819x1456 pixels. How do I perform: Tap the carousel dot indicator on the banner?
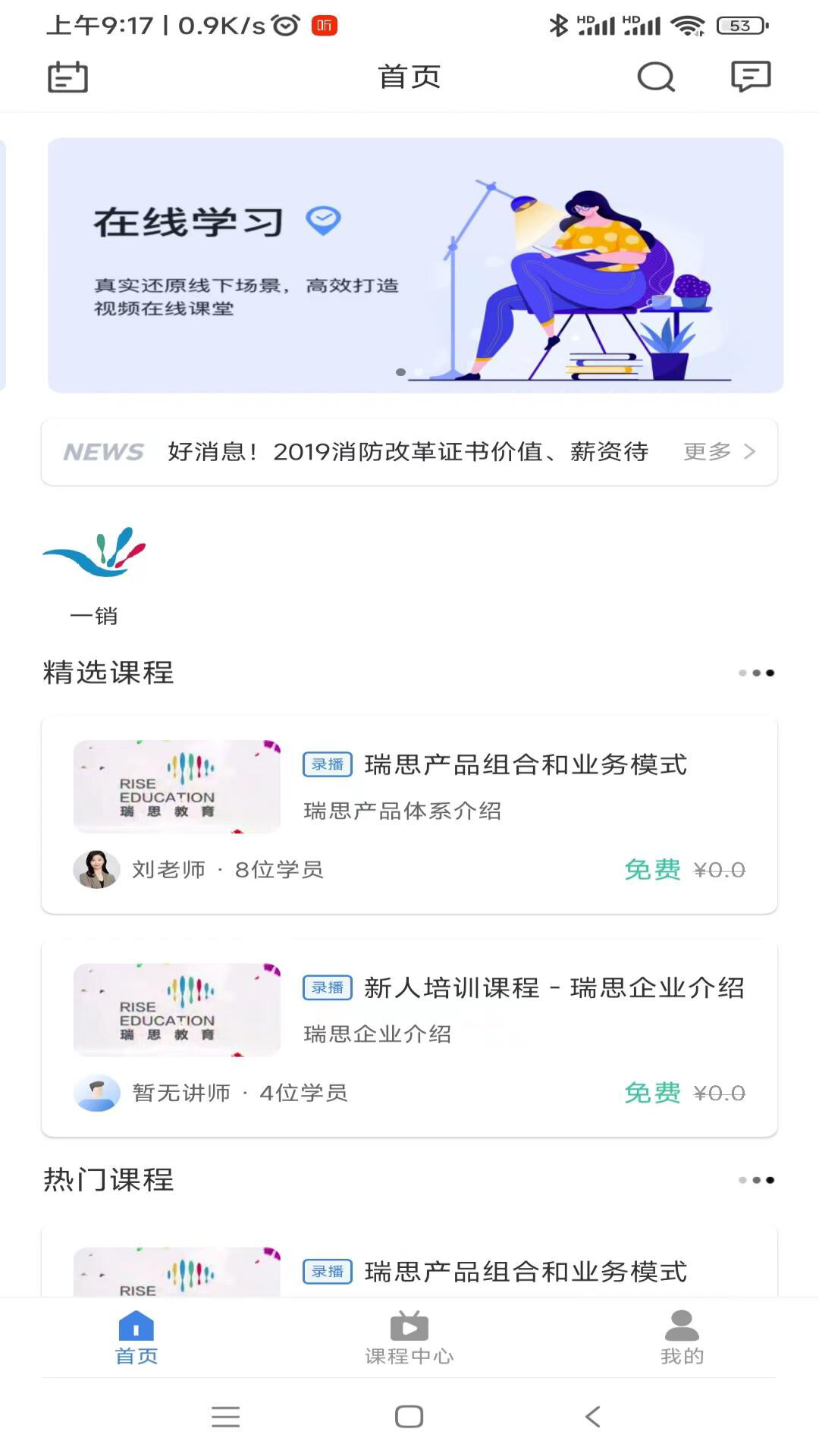pos(400,371)
